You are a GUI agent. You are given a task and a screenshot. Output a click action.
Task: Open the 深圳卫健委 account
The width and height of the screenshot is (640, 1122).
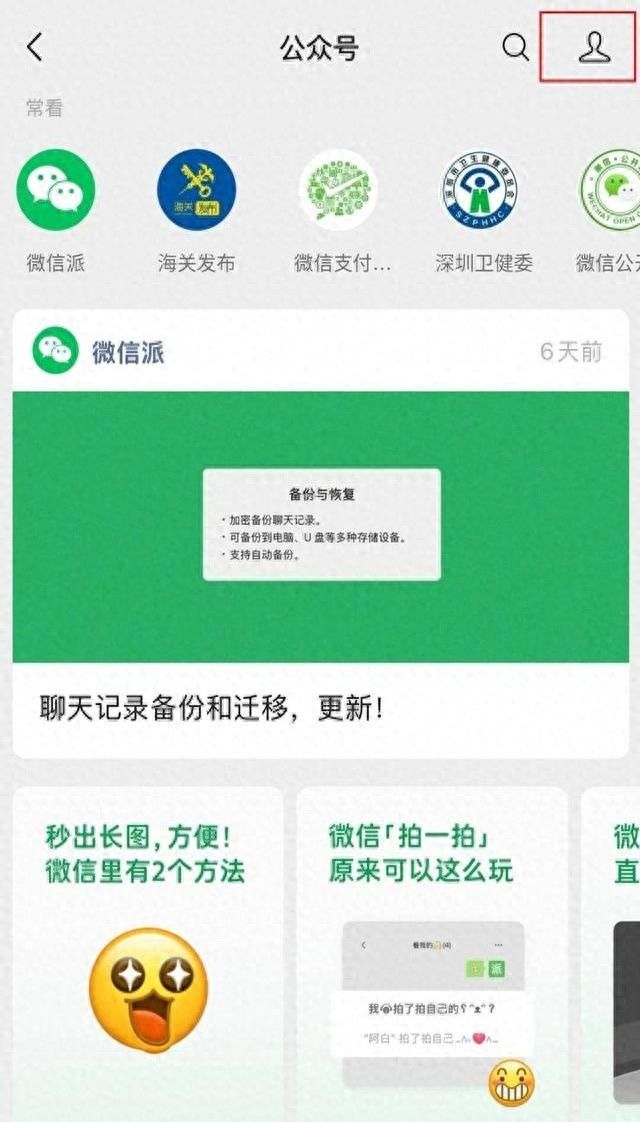(x=484, y=189)
